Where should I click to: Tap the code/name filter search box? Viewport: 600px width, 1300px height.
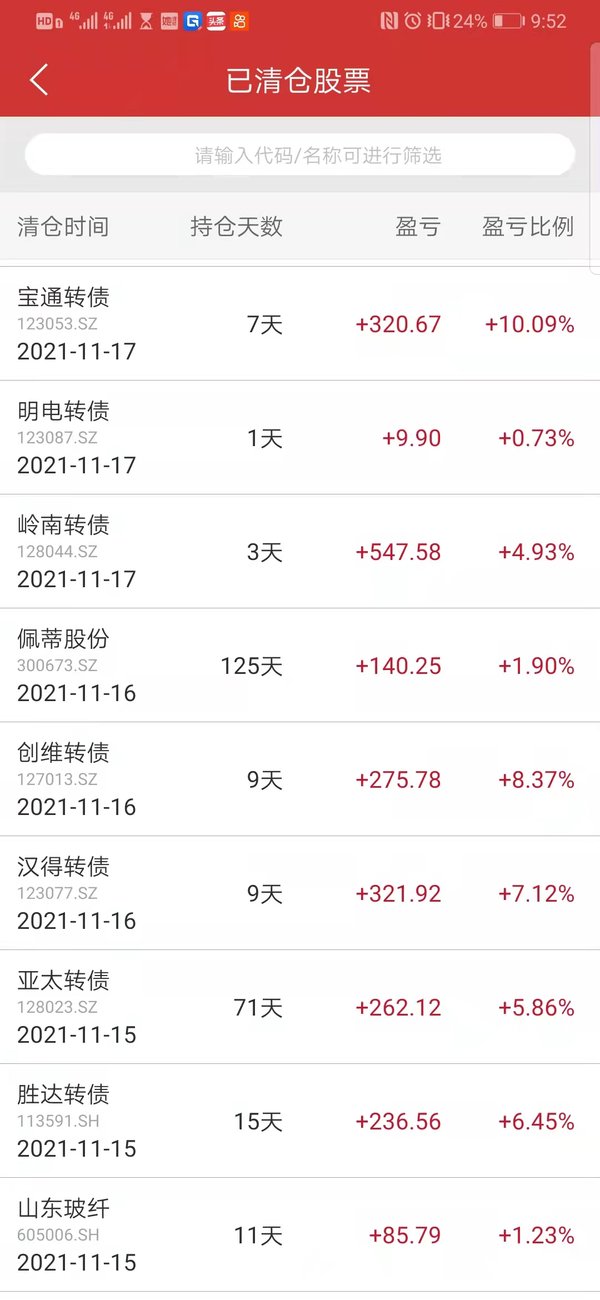click(x=300, y=155)
